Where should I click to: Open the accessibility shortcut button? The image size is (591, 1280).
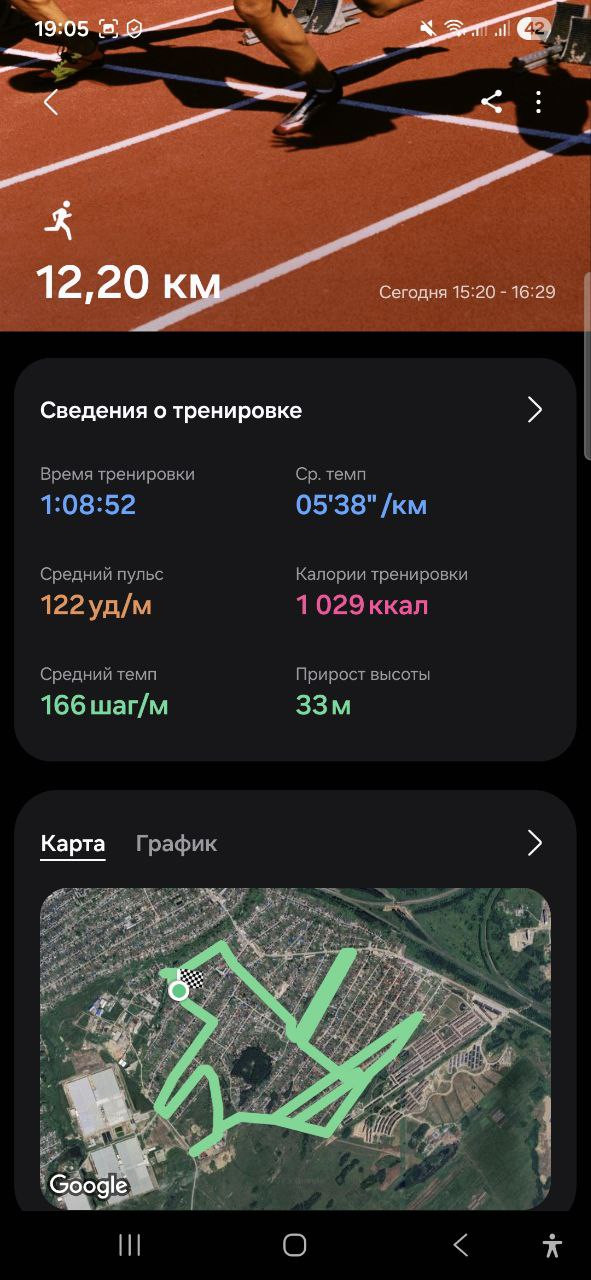pyautogui.click(x=551, y=1244)
